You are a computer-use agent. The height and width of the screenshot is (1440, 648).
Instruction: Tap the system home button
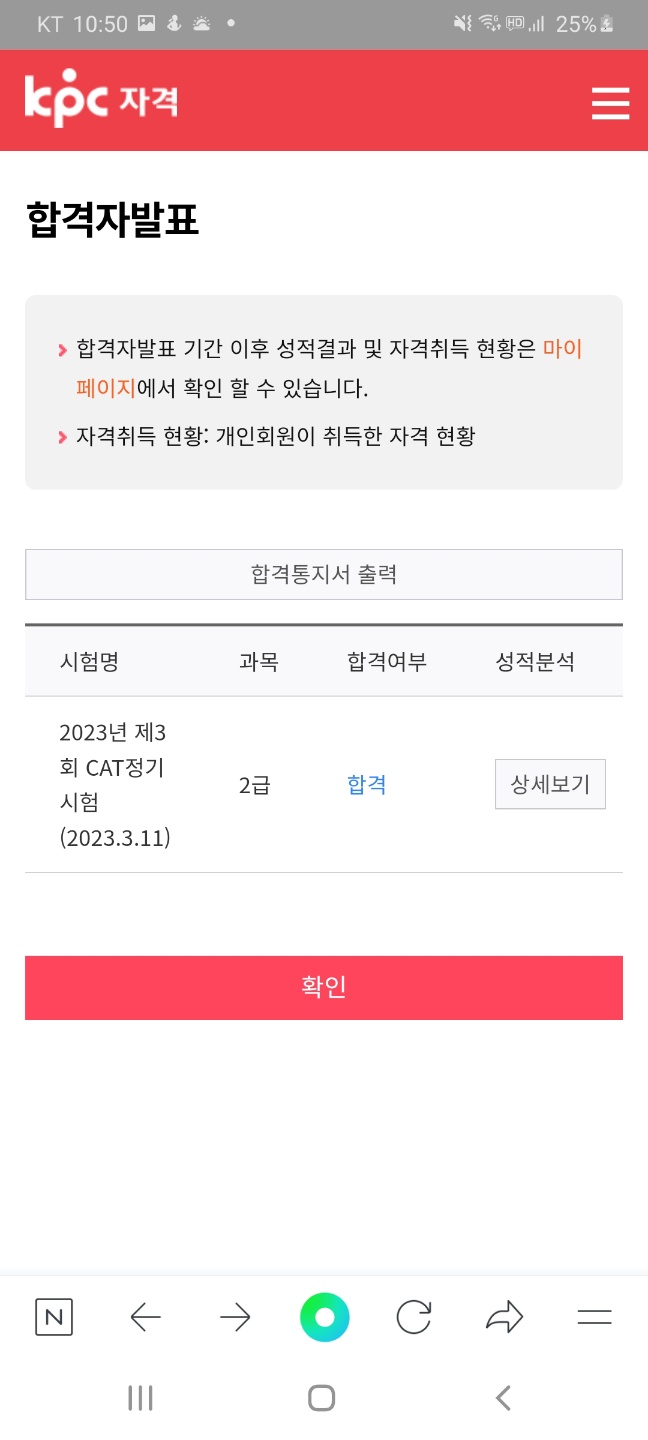coord(321,1397)
